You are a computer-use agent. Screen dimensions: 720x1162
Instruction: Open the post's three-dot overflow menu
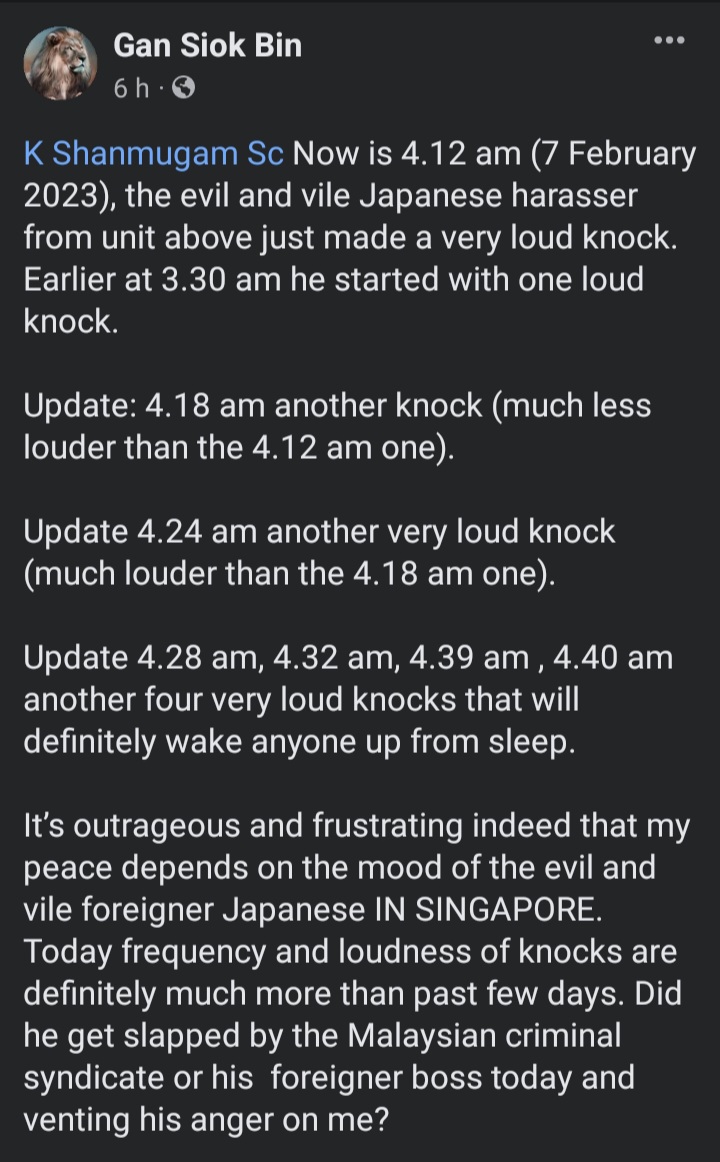[668, 41]
